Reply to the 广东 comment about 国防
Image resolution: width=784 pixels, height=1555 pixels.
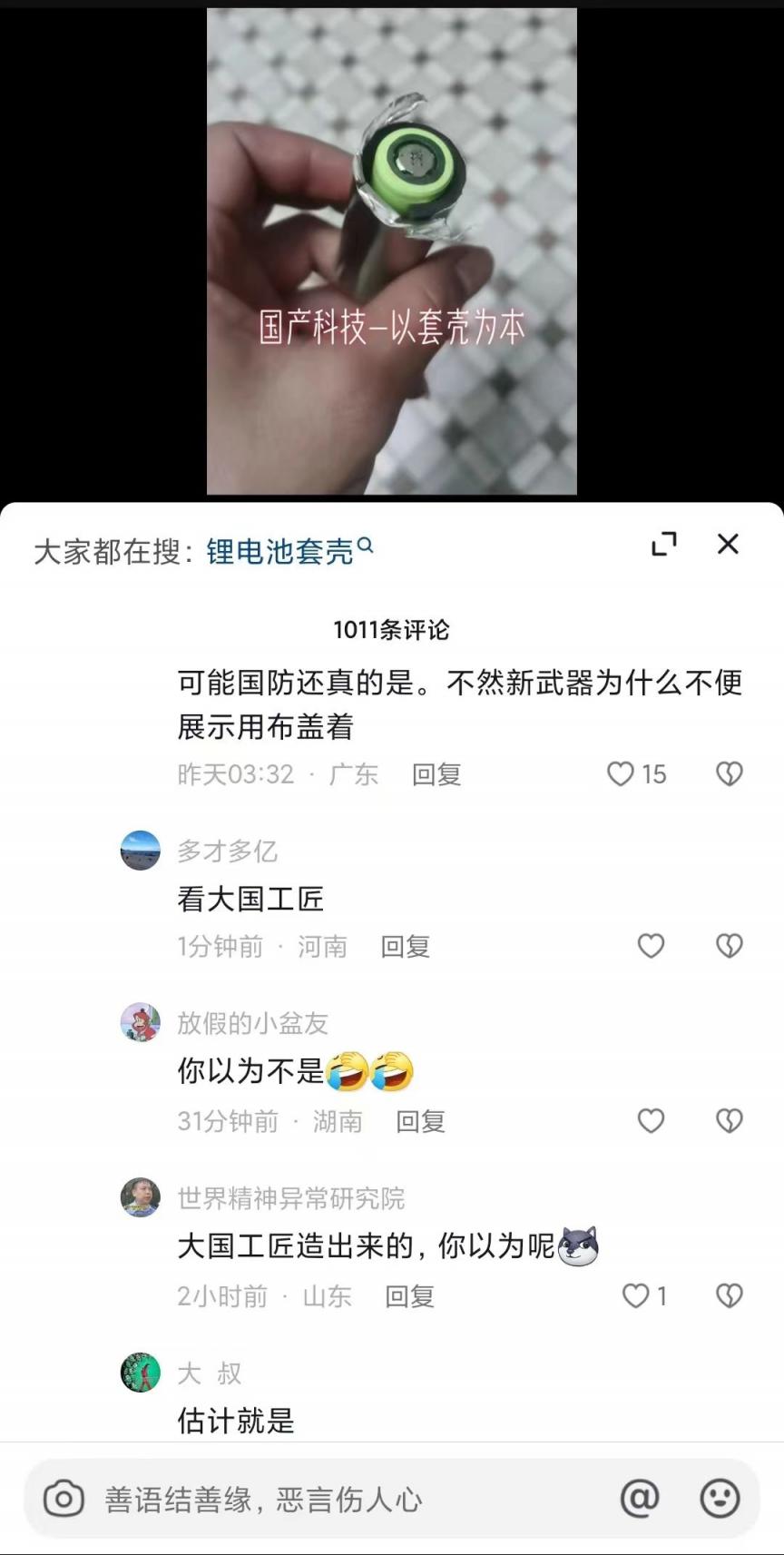point(436,774)
